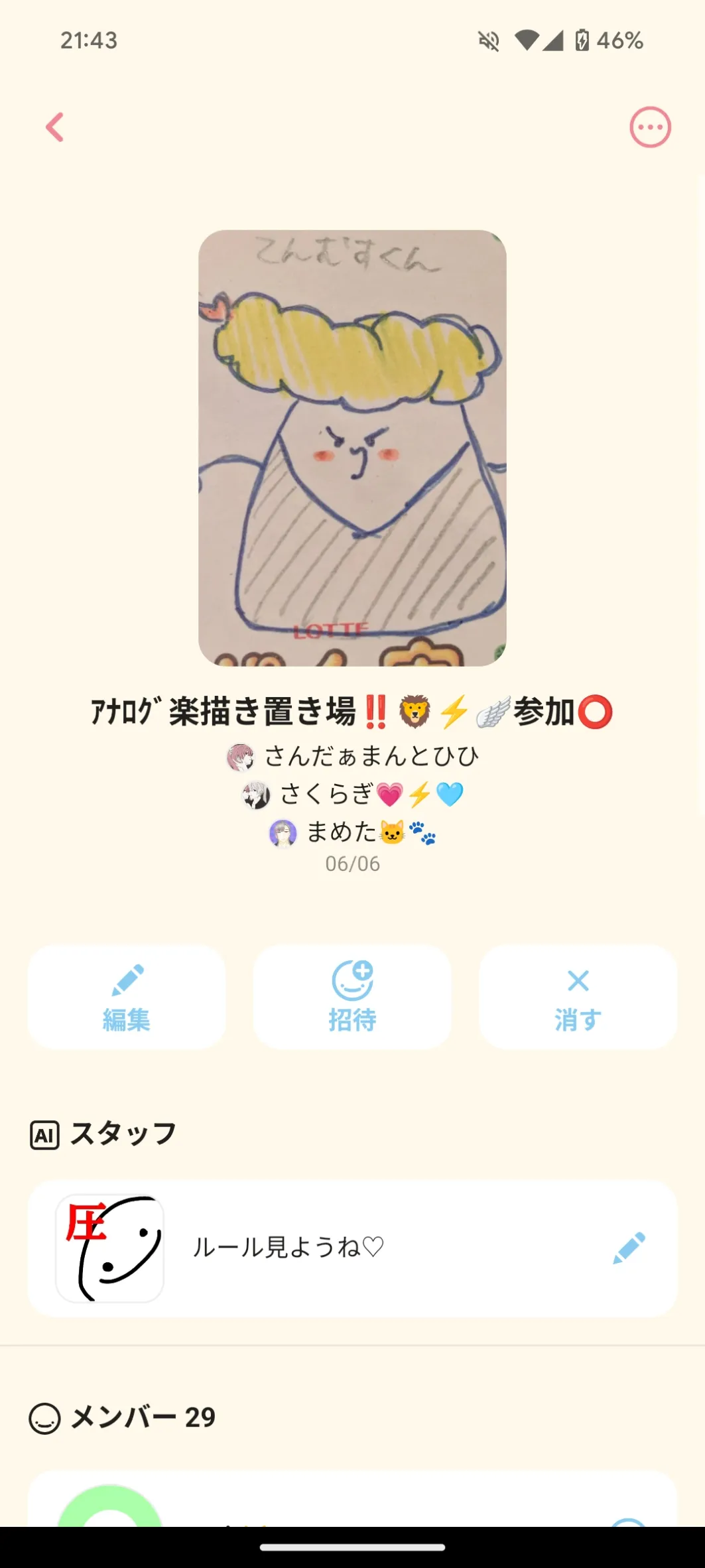Go back using the pink arrow
705x1568 pixels.
(x=55, y=127)
